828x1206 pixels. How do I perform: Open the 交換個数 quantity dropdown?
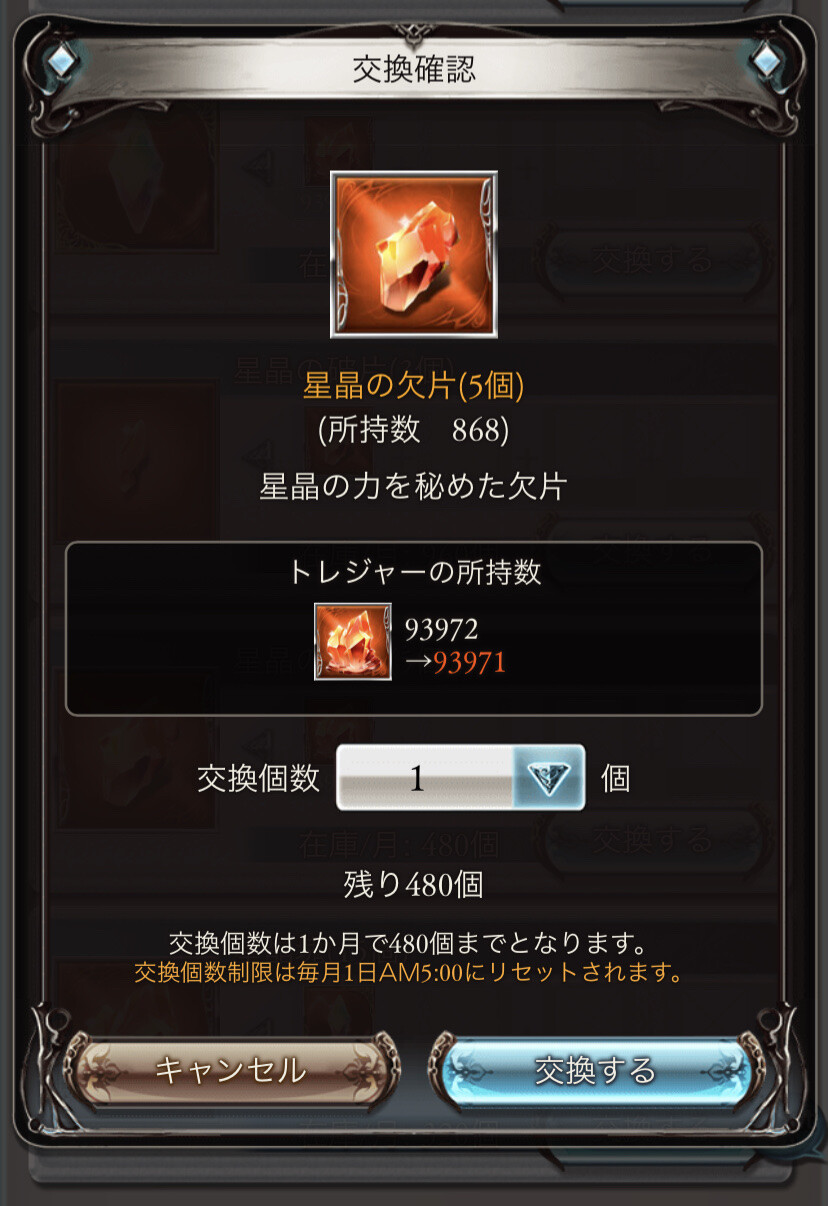coord(460,778)
